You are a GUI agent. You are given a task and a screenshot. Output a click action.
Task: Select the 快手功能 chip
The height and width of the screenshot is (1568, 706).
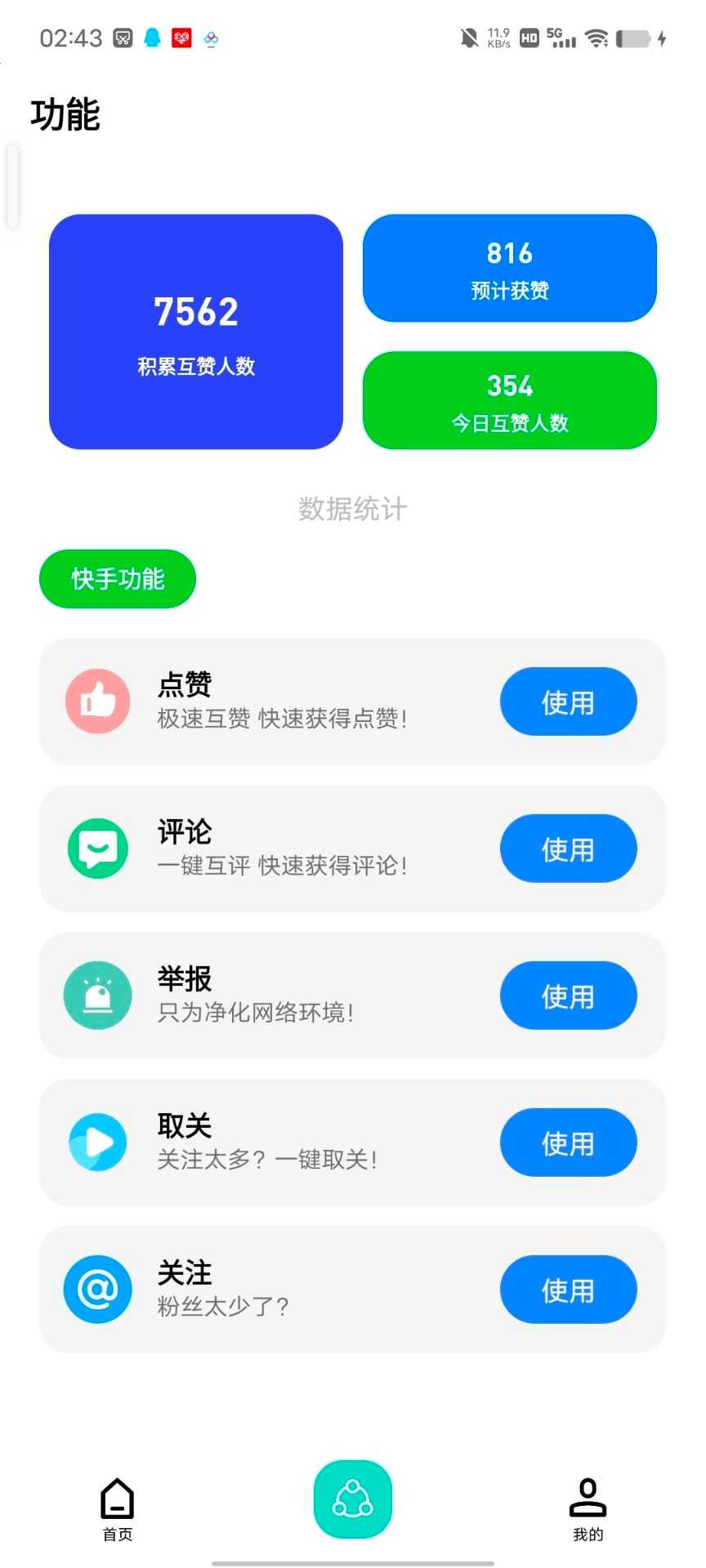coord(118,579)
